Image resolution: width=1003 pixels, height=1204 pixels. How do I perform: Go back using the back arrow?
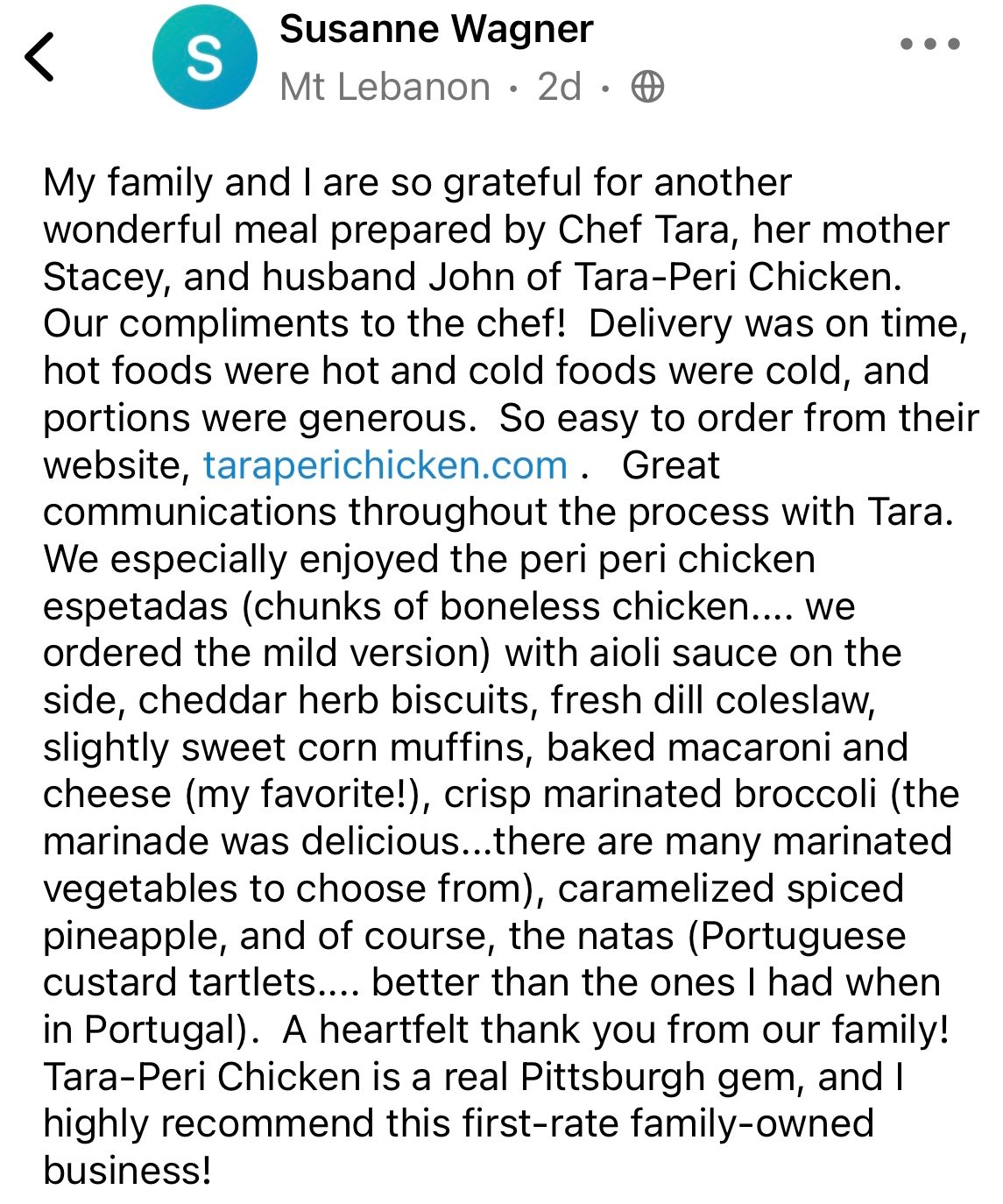point(40,57)
